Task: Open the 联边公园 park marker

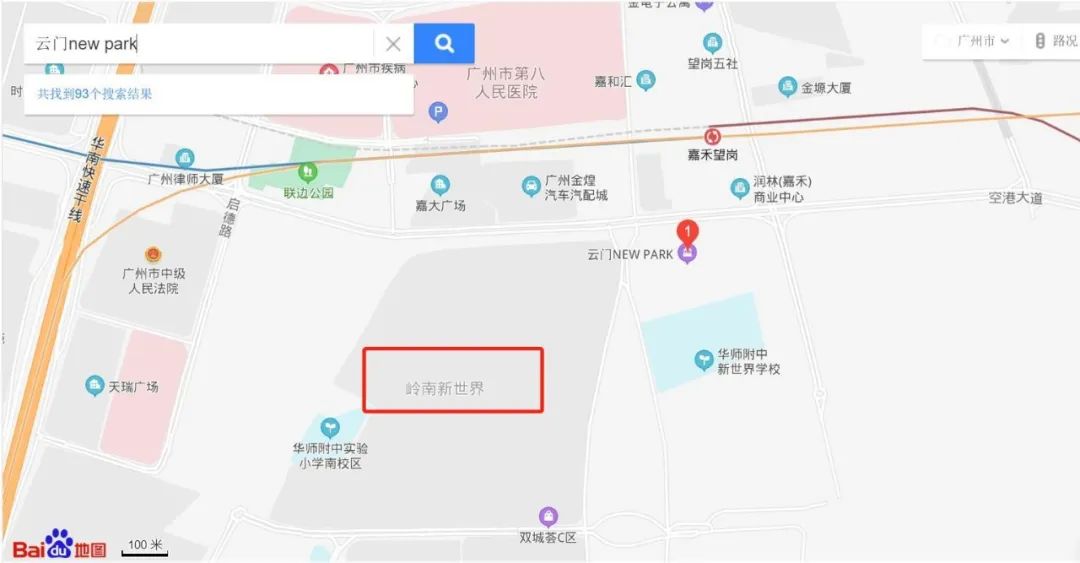Action: (x=308, y=172)
